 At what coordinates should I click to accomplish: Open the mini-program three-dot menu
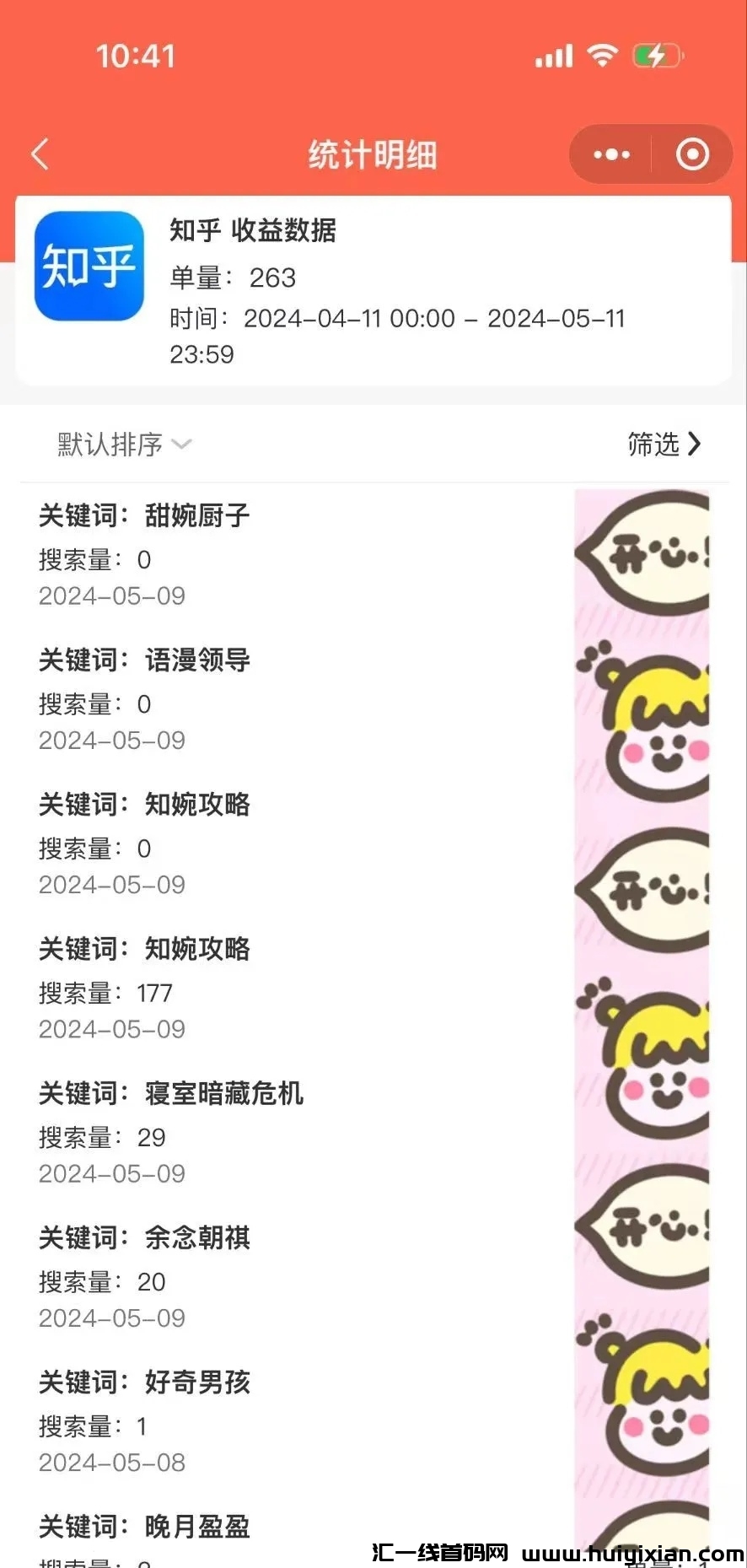(611, 154)
